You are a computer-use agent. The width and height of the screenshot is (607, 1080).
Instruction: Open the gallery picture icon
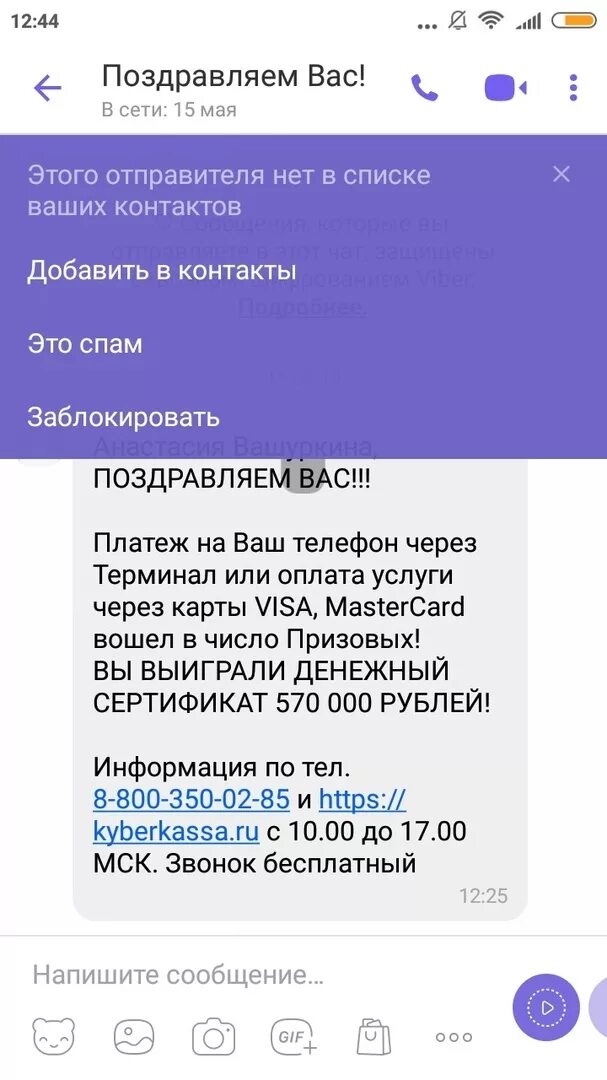(x=134, y=1037)
